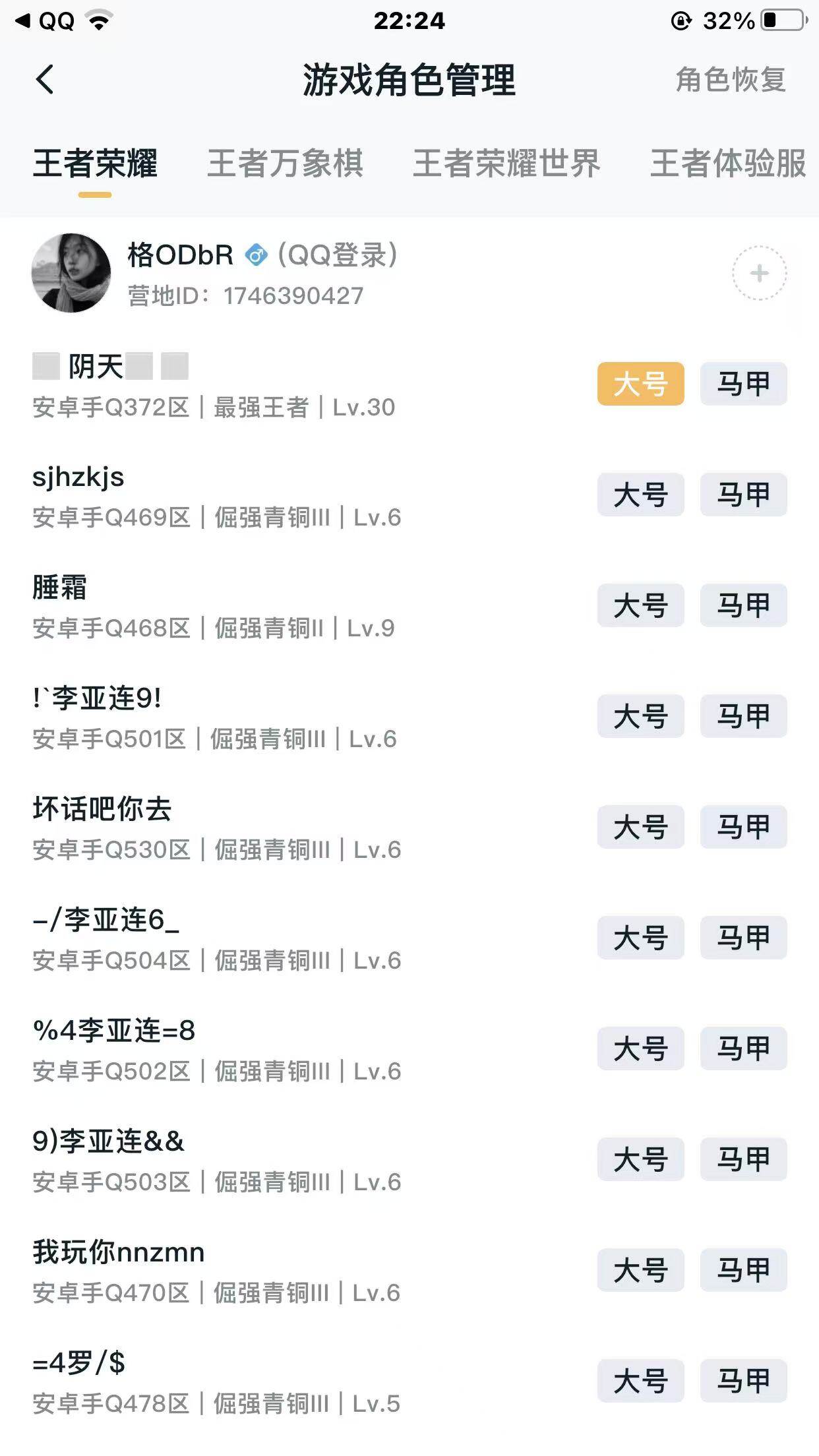Tap the back arrow to leave role management

(x=44, y=80)
